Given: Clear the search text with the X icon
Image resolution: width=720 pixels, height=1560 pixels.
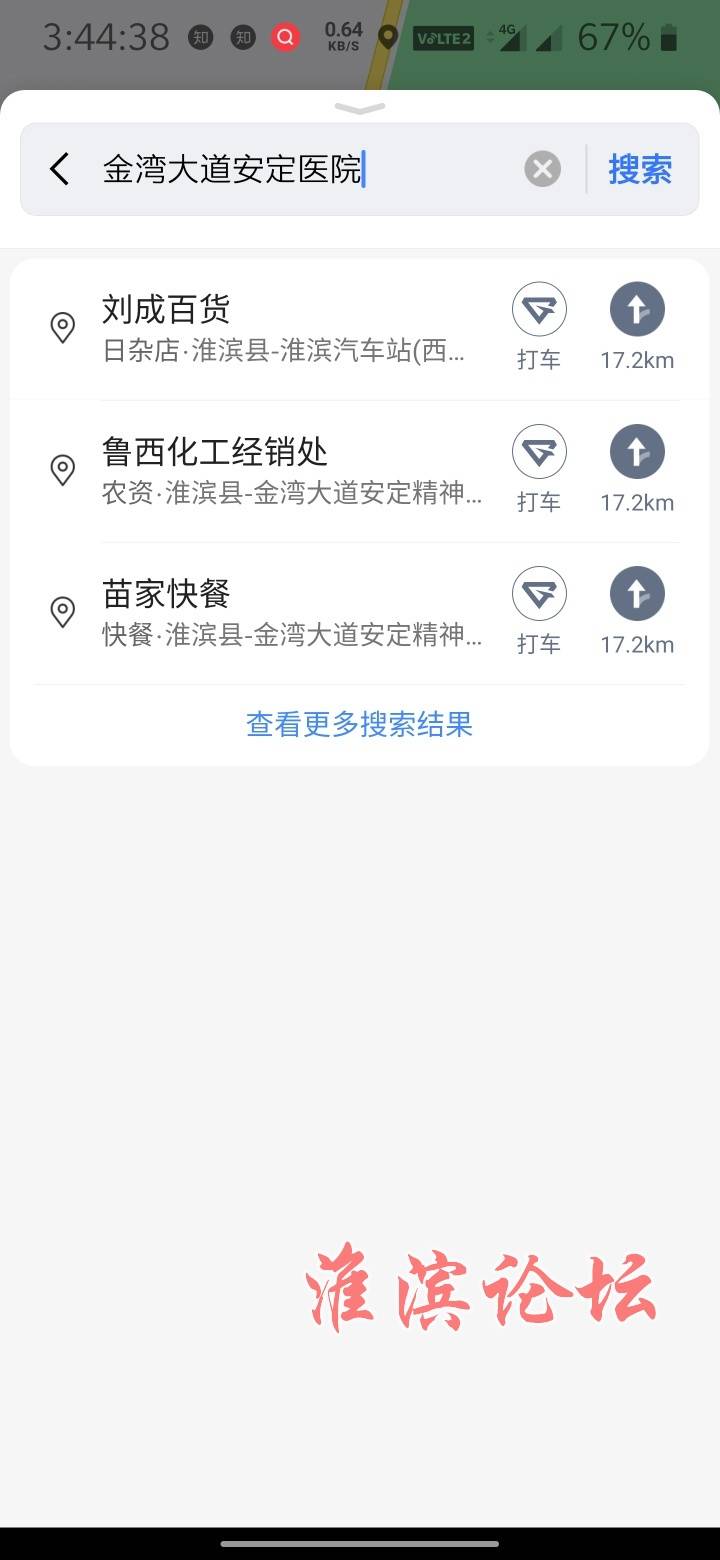Looking at the screenshot, I should pyautogui.click(x=543, y=169).
